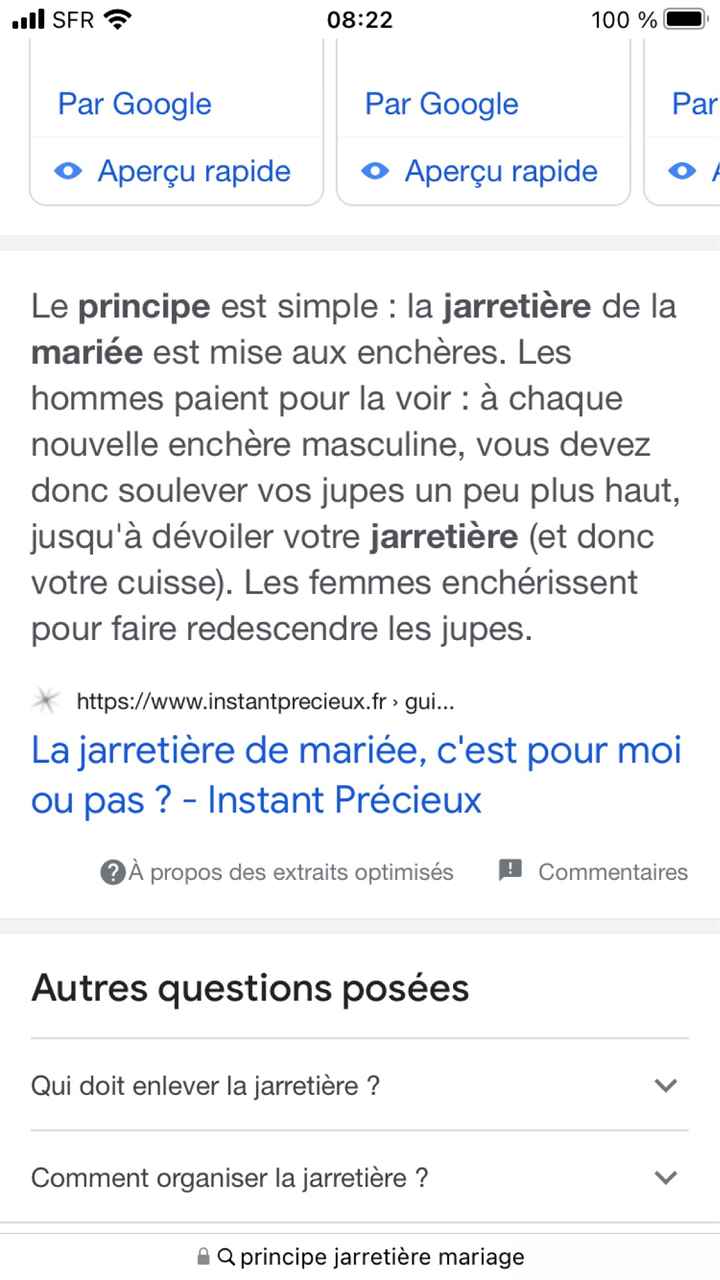Expand the question 'Qui doit enlever la jarretière ?'
The width and height of the screenshot is (720, 1280).
pyautogui.click(x=666, y=1085)
